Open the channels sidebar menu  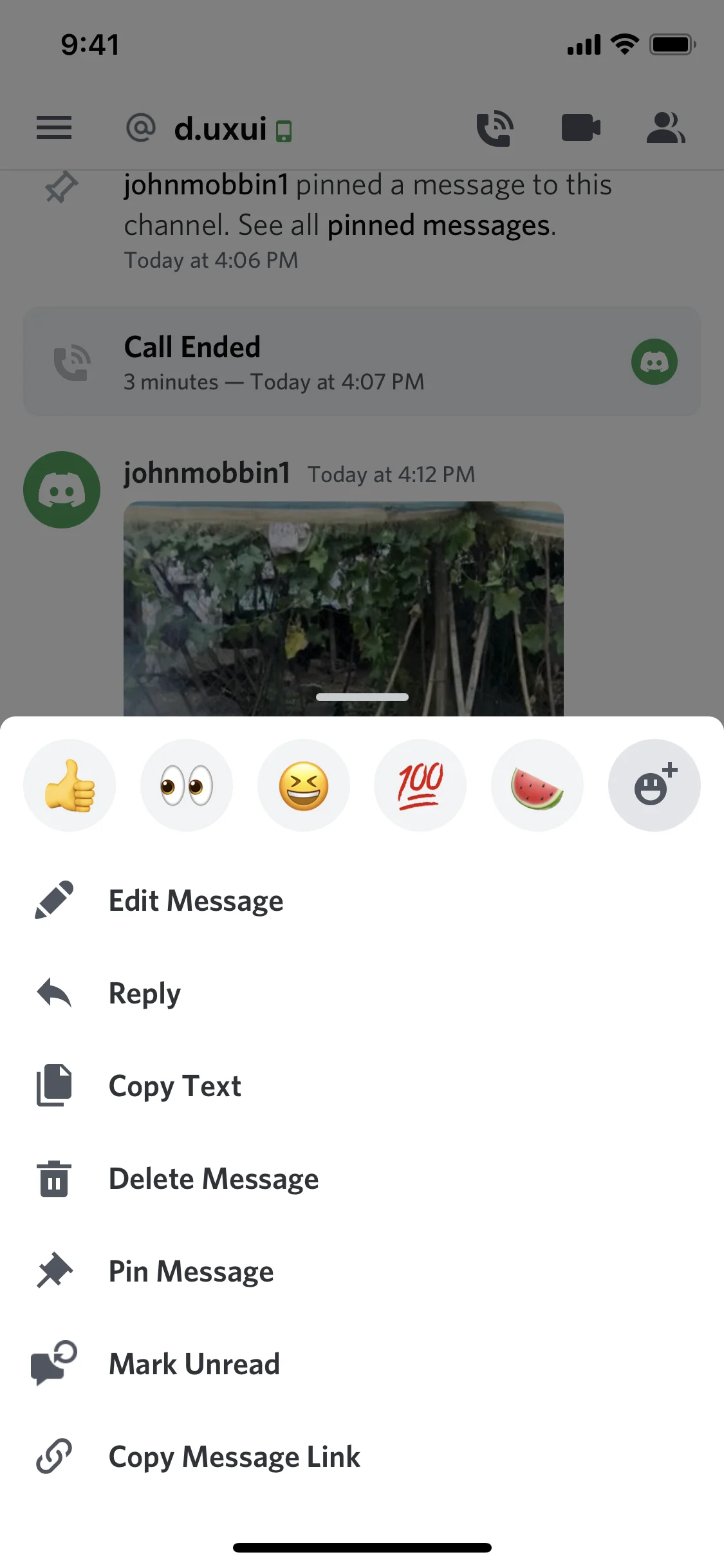click(x=54, y=127)
